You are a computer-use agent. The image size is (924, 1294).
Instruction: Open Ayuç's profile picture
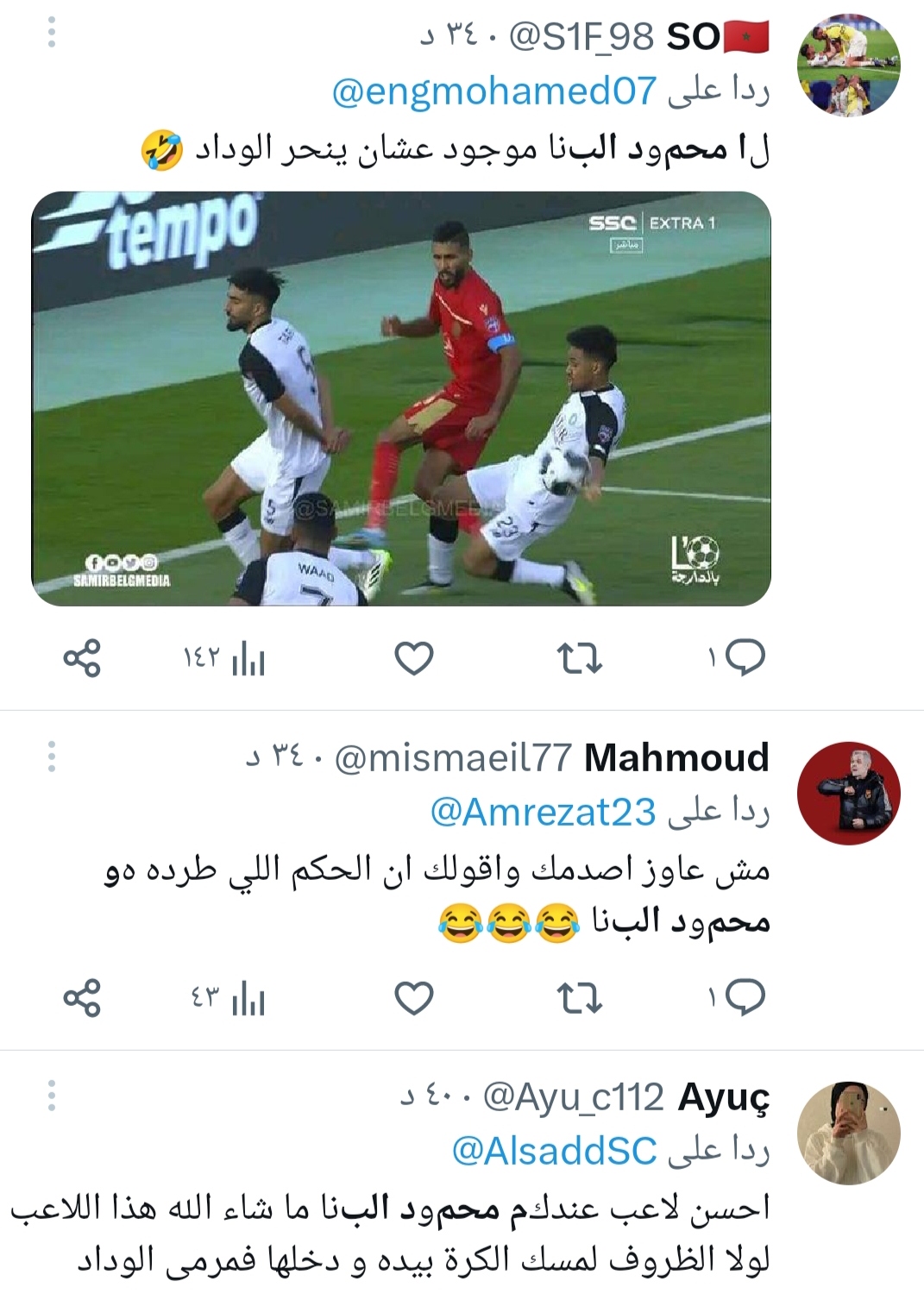click(849, 1132)
